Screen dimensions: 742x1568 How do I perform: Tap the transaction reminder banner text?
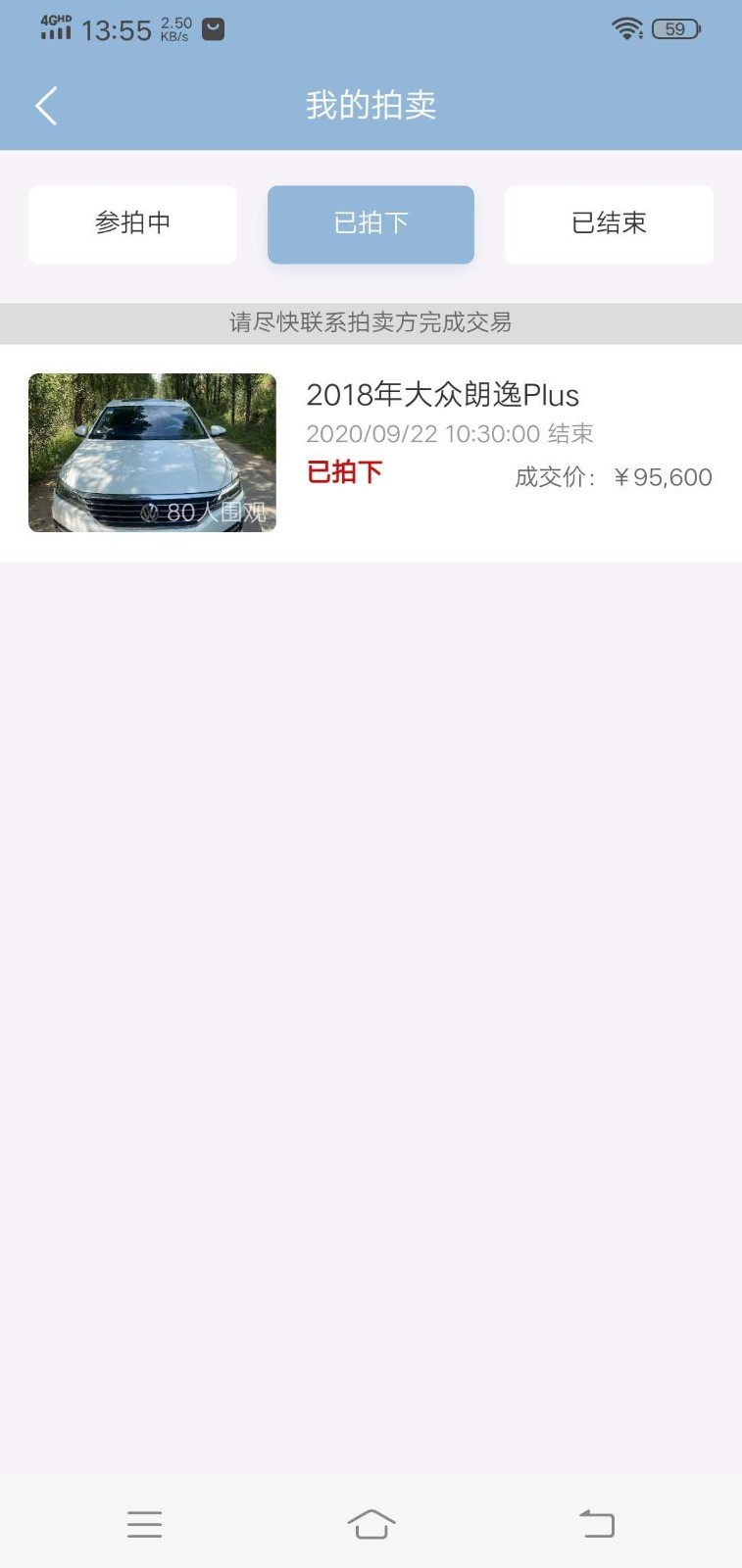[371, 322]
